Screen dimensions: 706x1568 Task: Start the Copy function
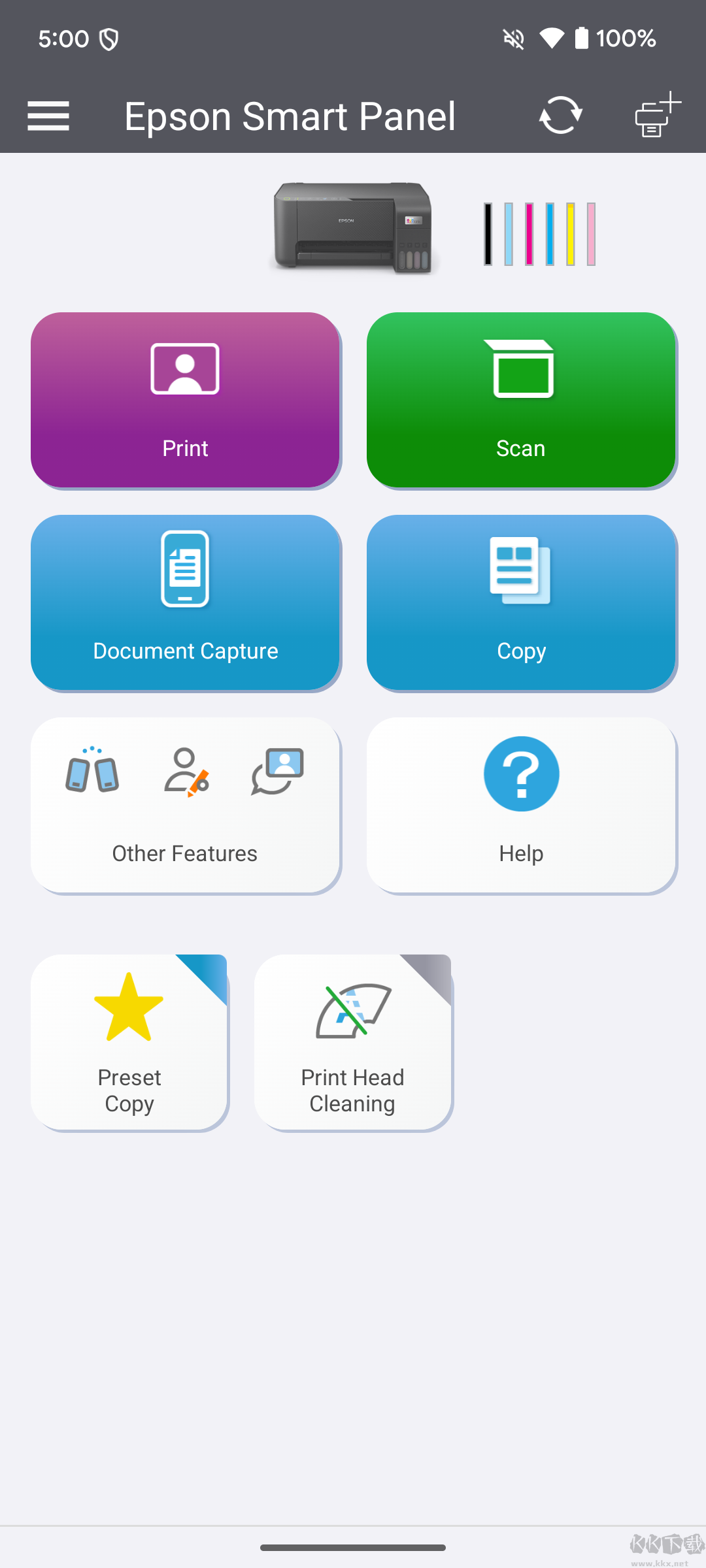point(520,602)
